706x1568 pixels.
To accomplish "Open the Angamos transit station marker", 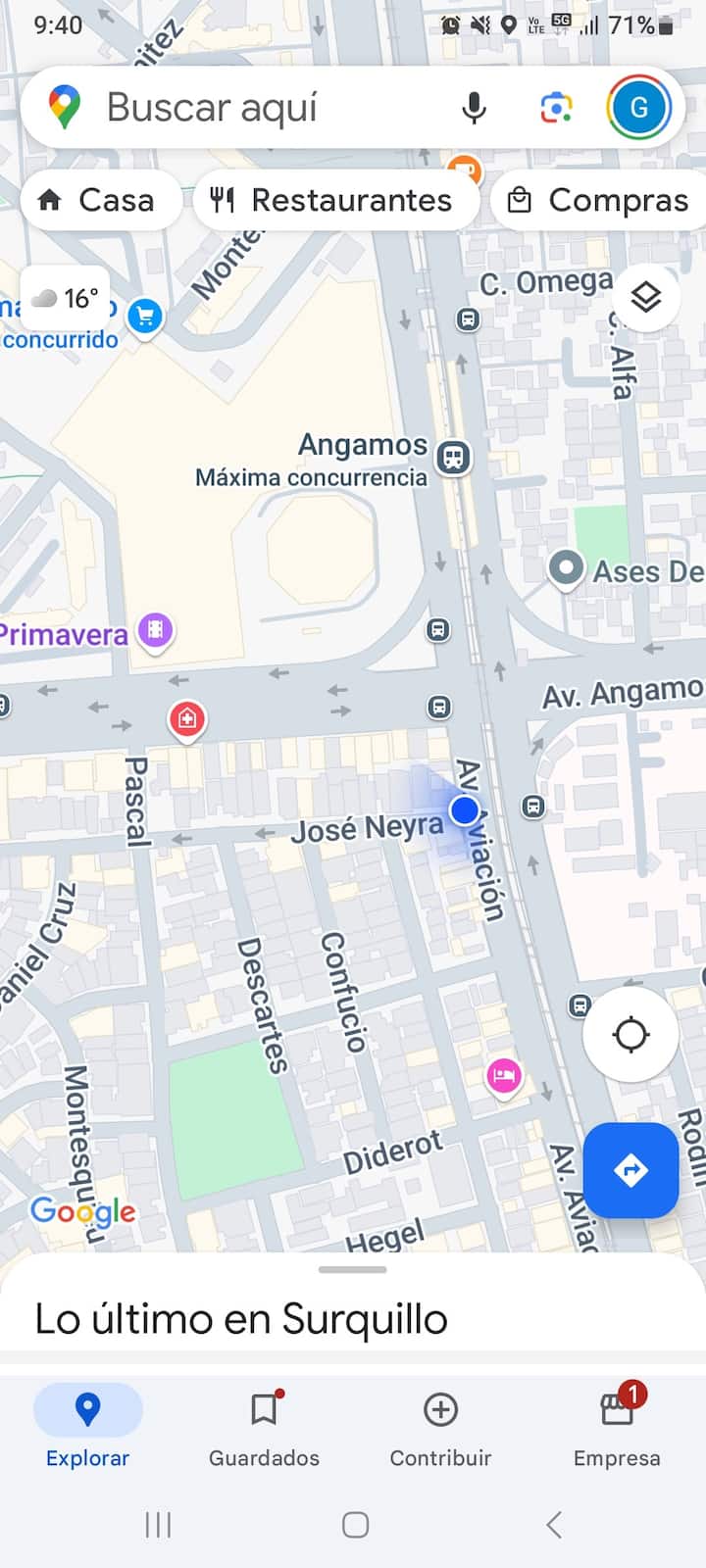I will click(453, 458).
